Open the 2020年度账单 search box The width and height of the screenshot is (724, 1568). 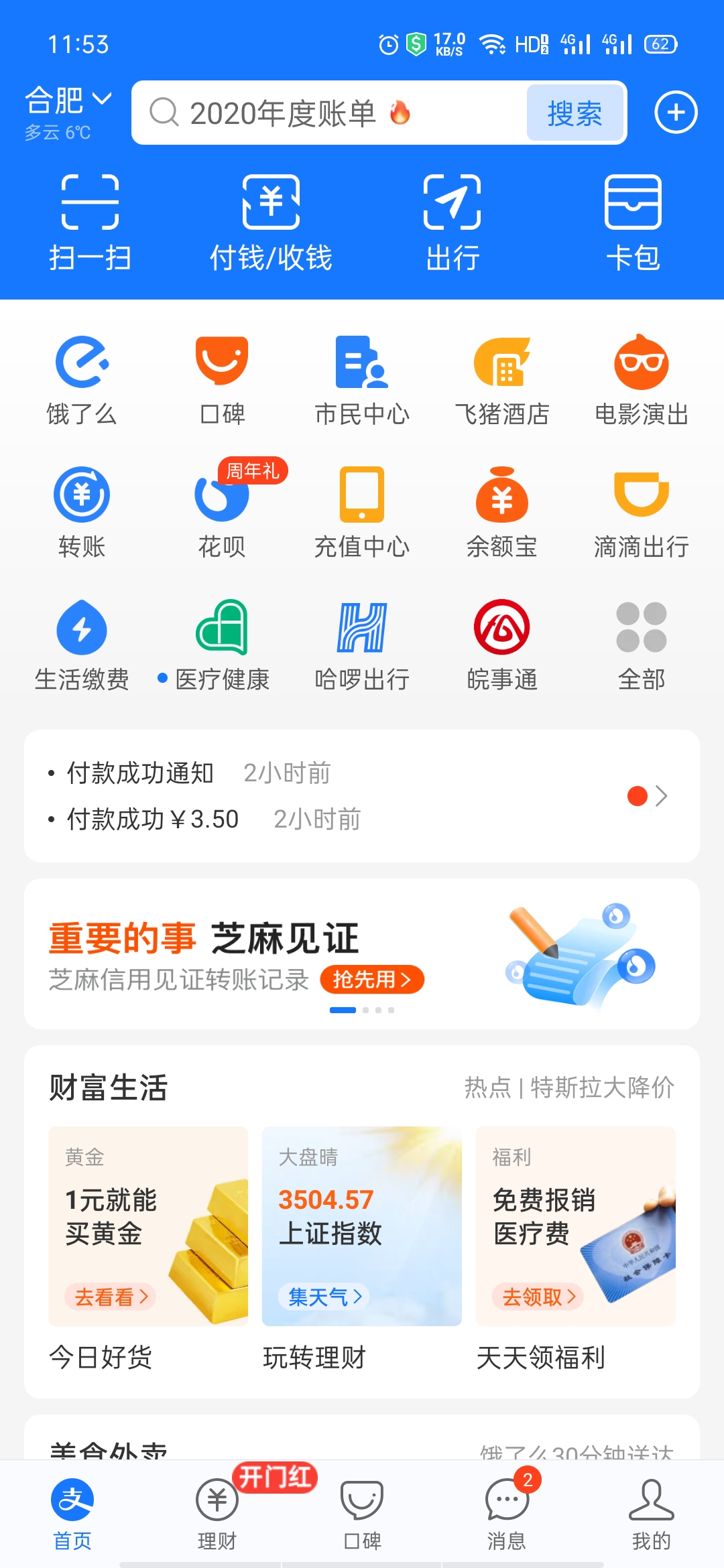328,113
